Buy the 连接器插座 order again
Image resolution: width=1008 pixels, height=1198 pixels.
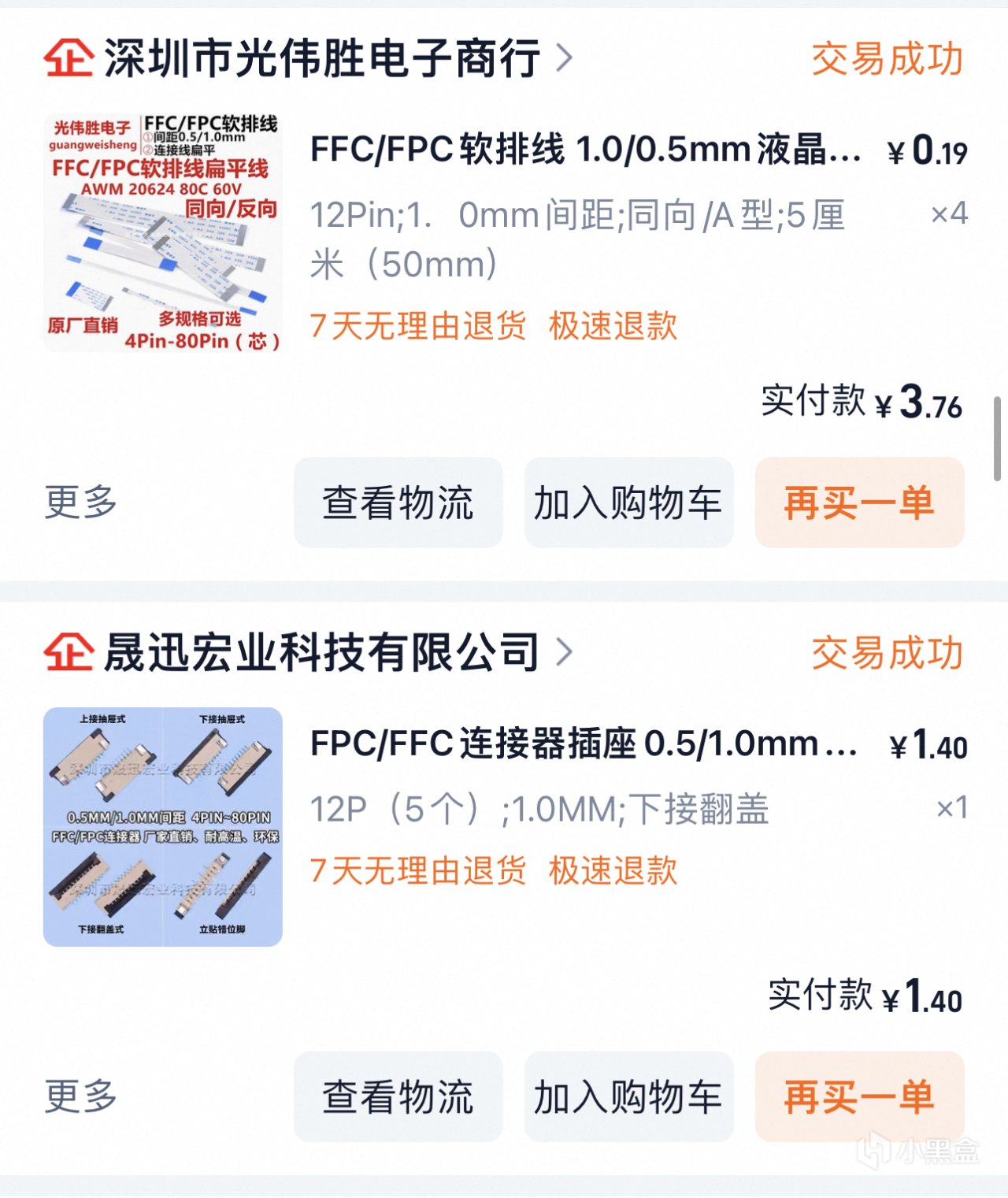tap(859, 1096)
